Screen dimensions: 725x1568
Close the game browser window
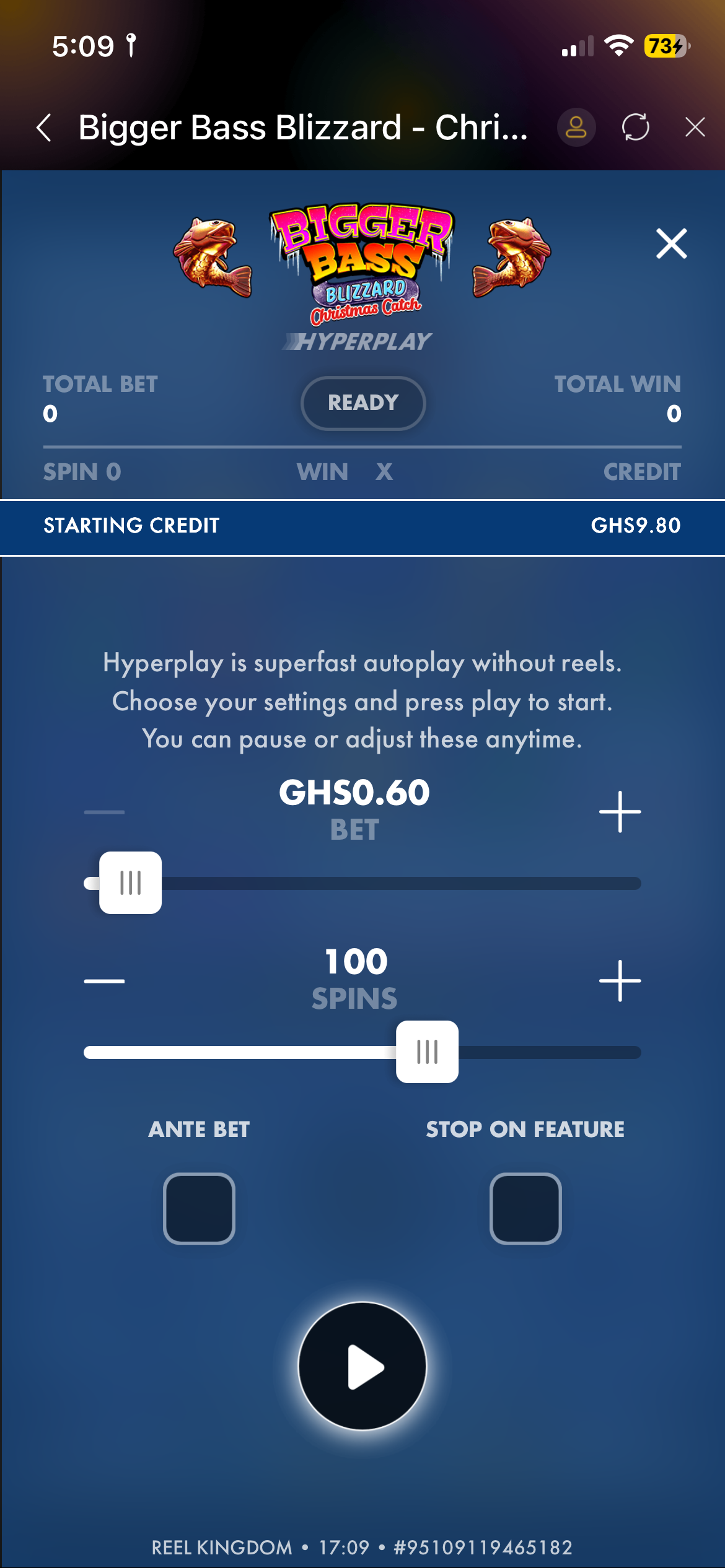(695, 128)
